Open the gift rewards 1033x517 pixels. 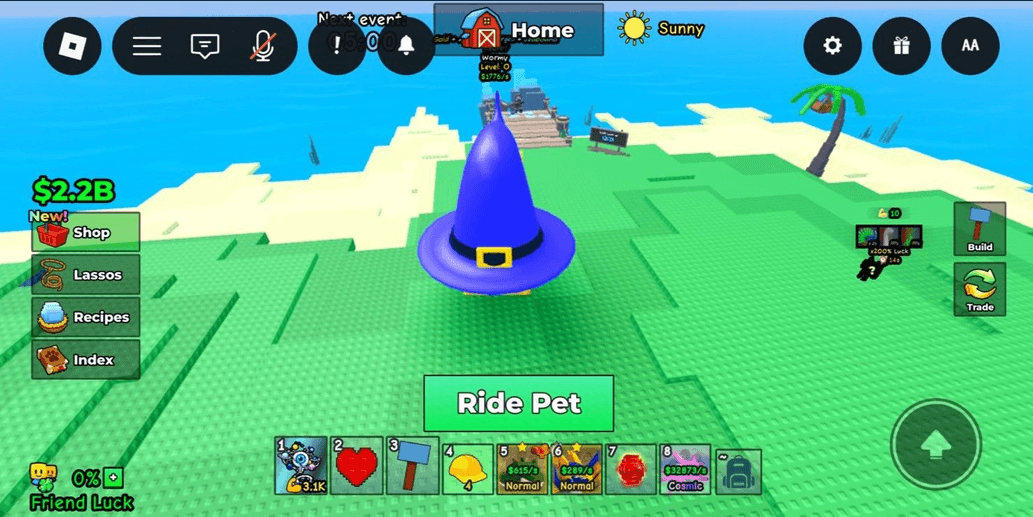tap(901, 46)
